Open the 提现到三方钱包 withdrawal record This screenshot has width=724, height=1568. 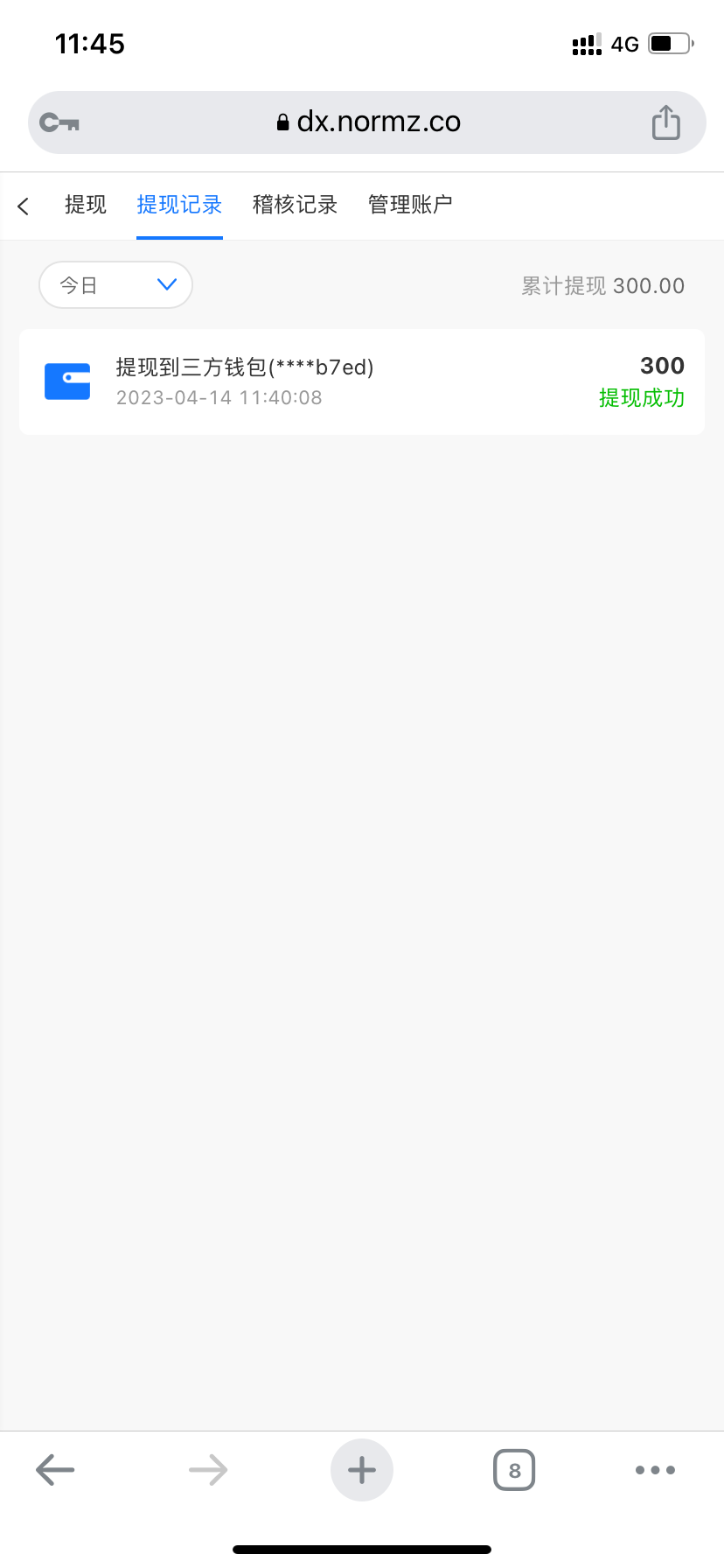361,381
